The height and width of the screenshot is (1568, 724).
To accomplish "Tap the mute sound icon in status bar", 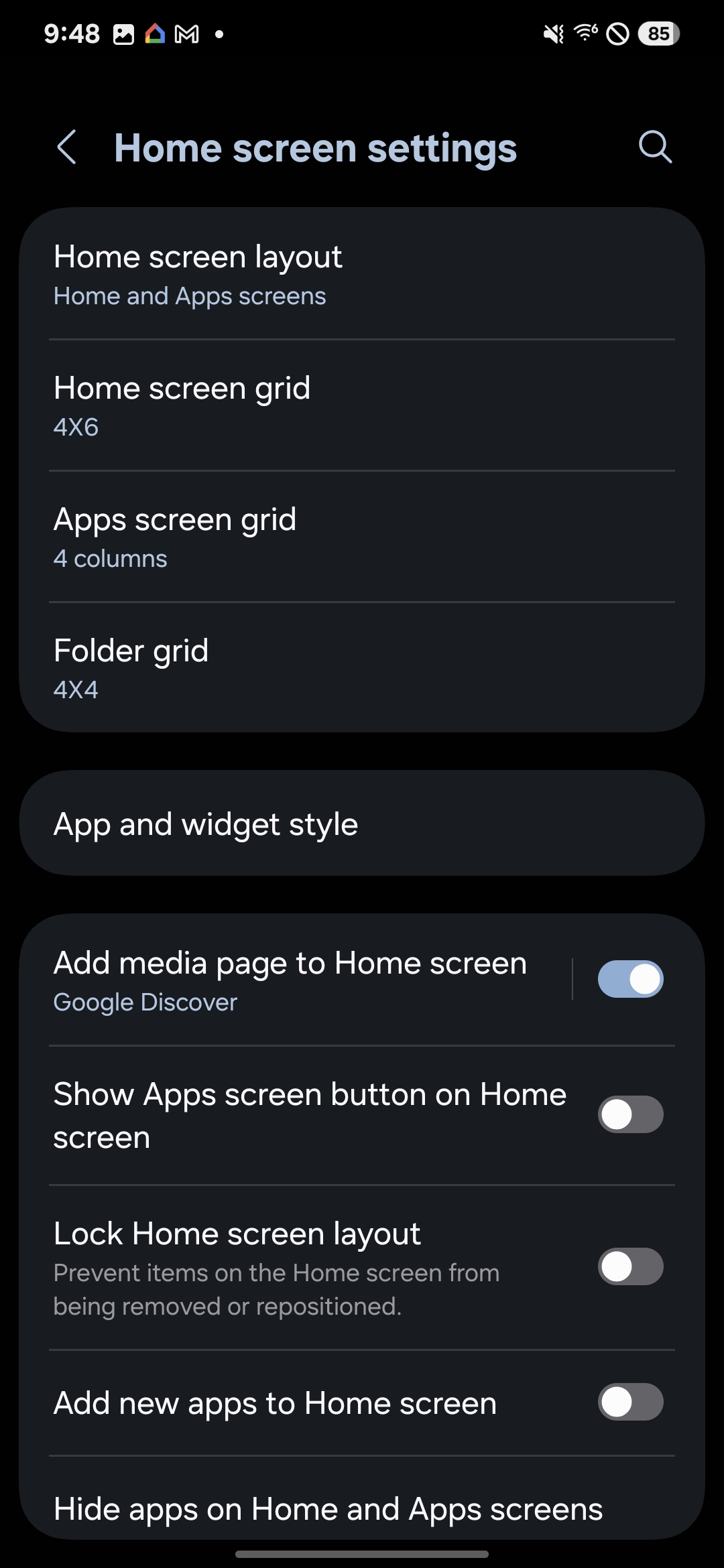I will pyautogui.click(x=554, y=34).
